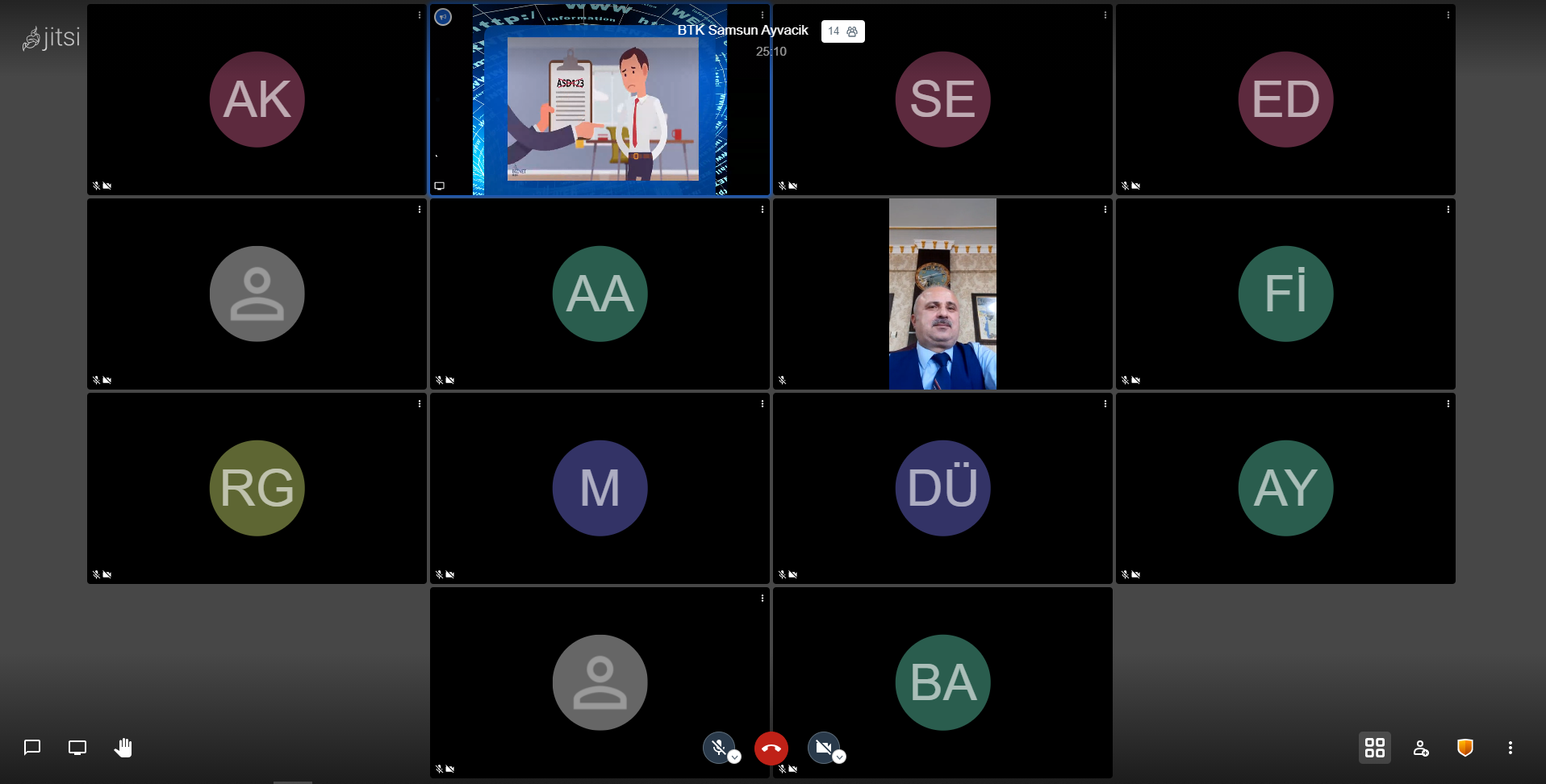Invite people to the meeting
Screen dimensions: 1546x784
(1421, 748)
